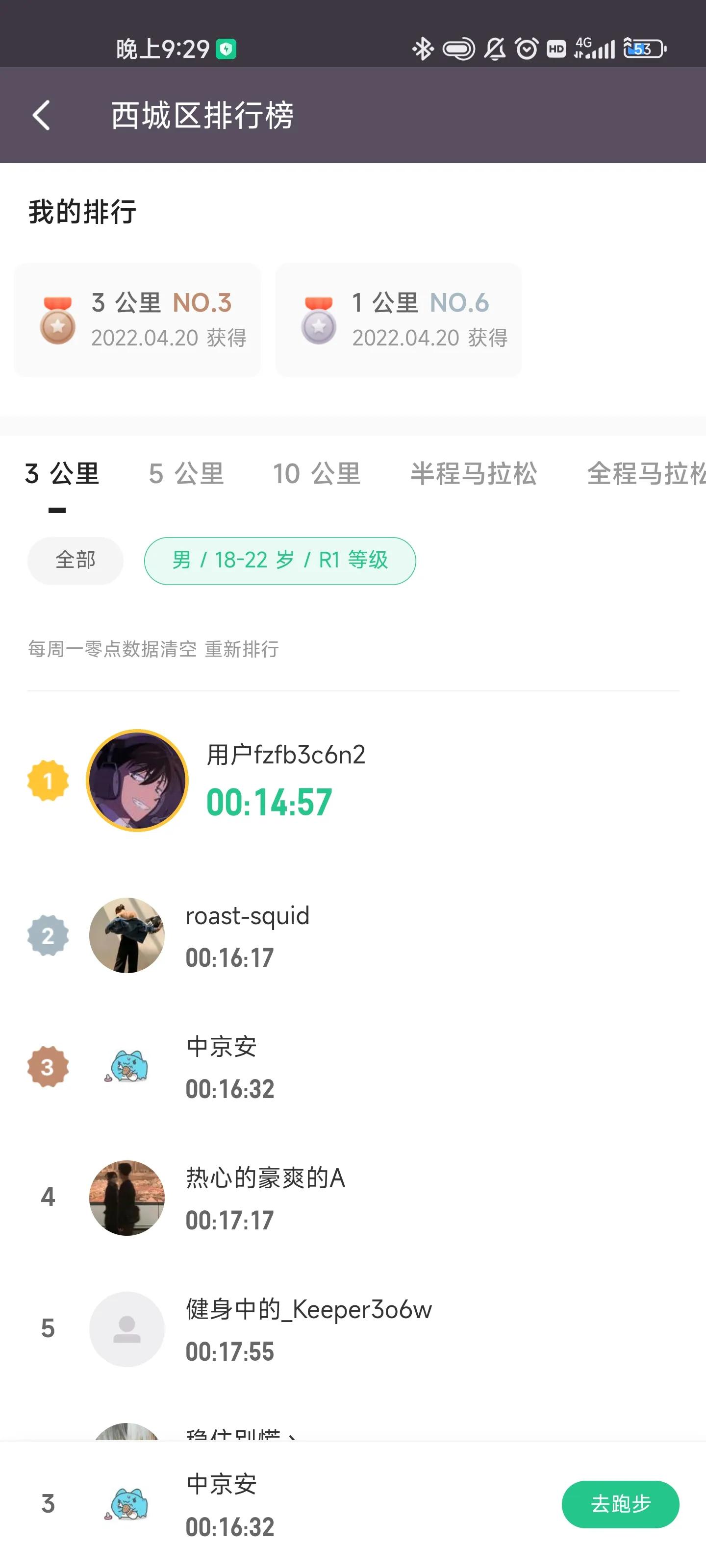Tap the placeholder avatar of 健身中的_Keeper3o6w
Image resolution: width=706 pixels, height=1568 pixels.
[126, 1330]
